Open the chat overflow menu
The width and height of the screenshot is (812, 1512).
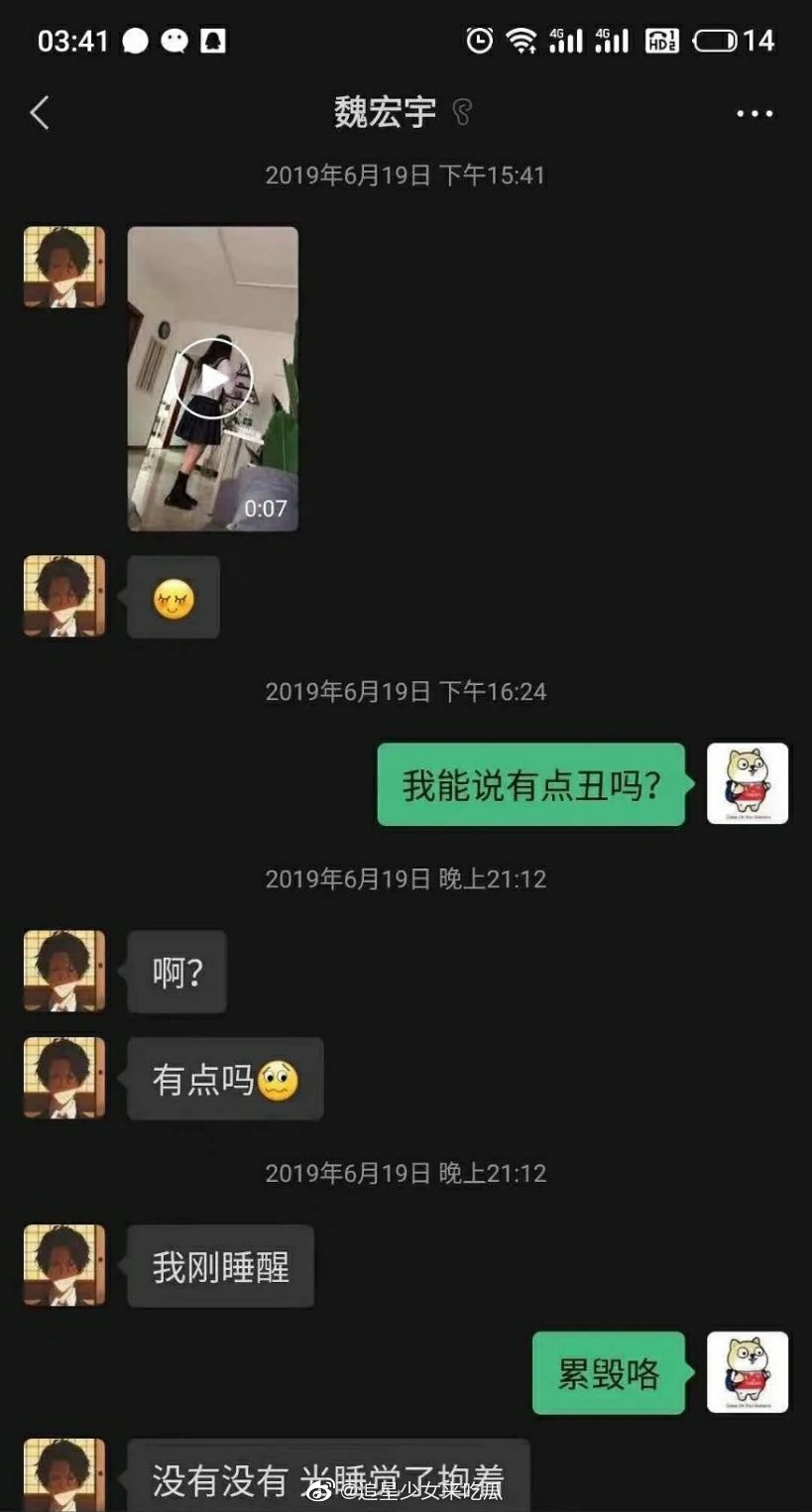[754, 114]
